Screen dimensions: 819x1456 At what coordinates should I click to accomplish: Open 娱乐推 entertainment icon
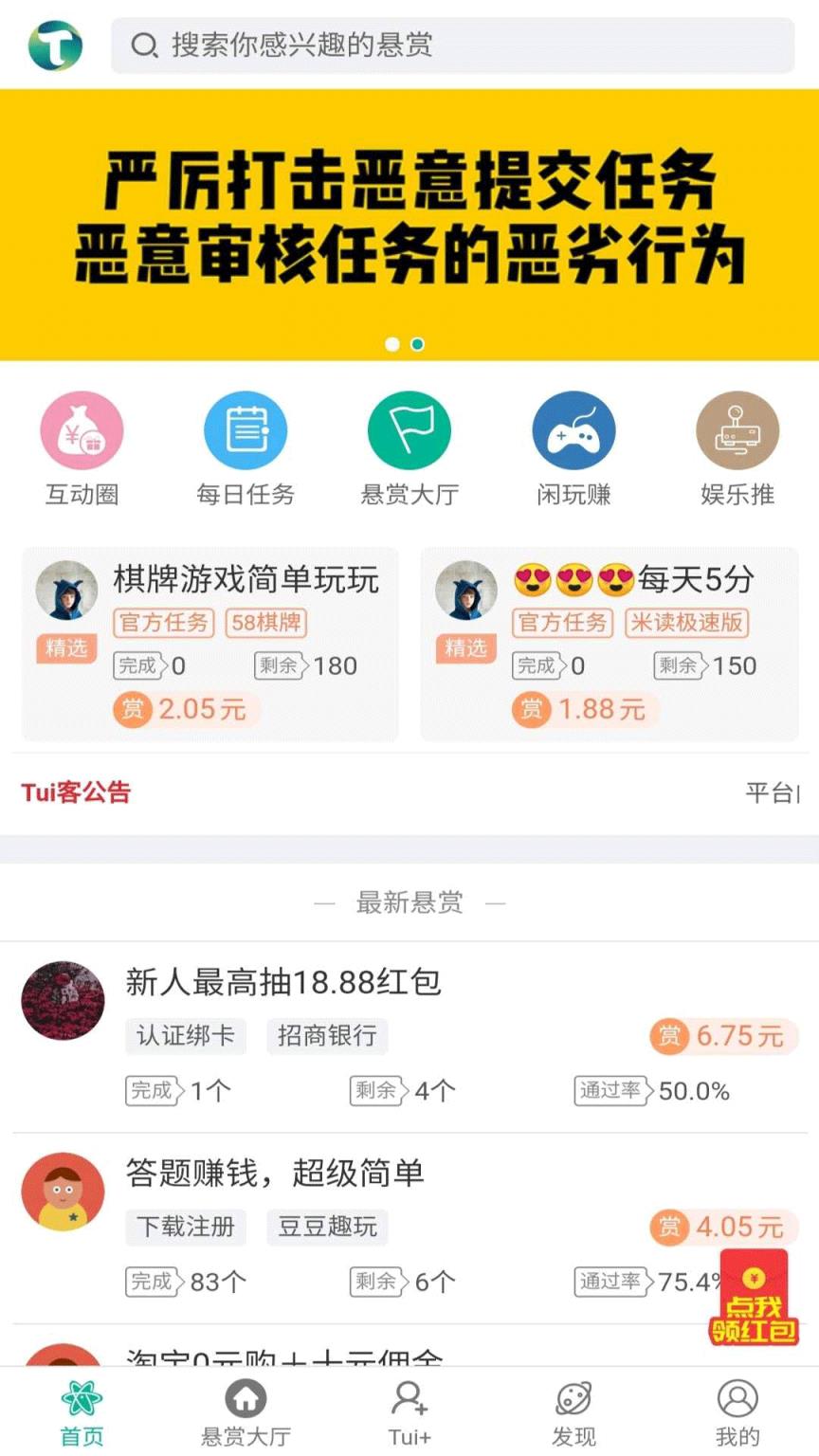[737, 430]
